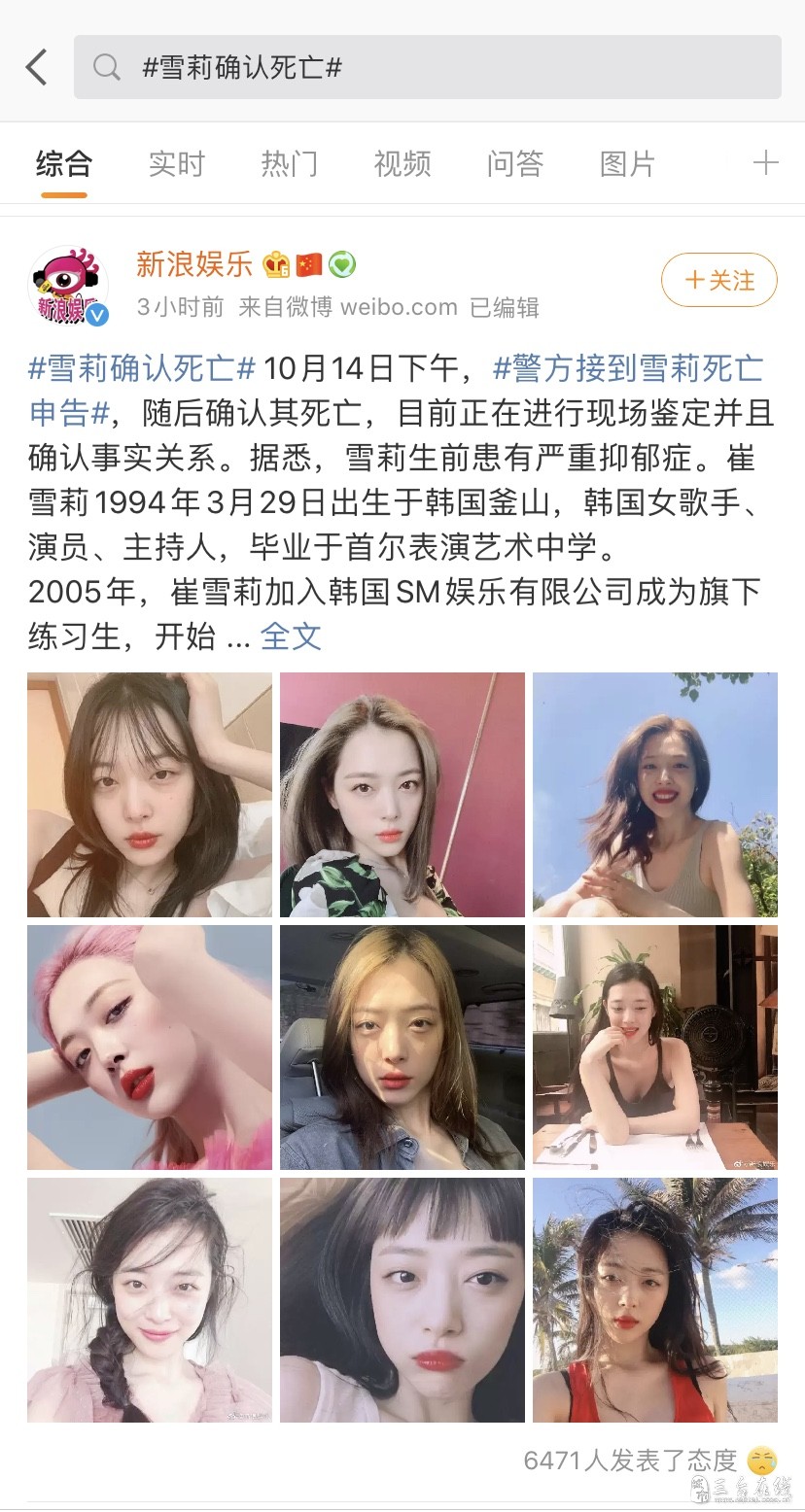This screenshot has height=1512, width=805.
Task: Follow 新浪娱乐 with the 关注 button
Action: [718, 280]
